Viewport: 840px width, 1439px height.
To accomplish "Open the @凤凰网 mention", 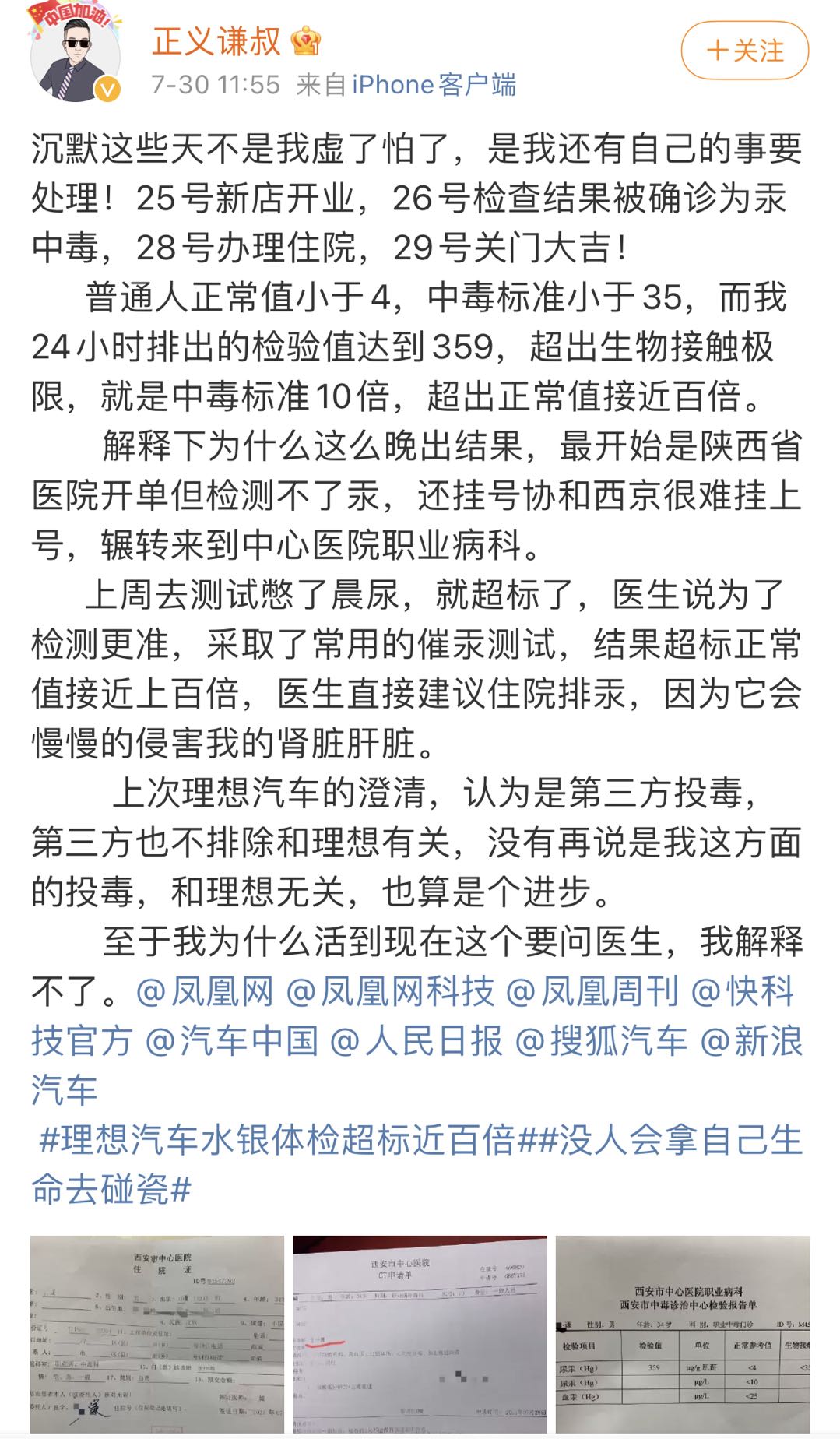I will click(206, 992).
